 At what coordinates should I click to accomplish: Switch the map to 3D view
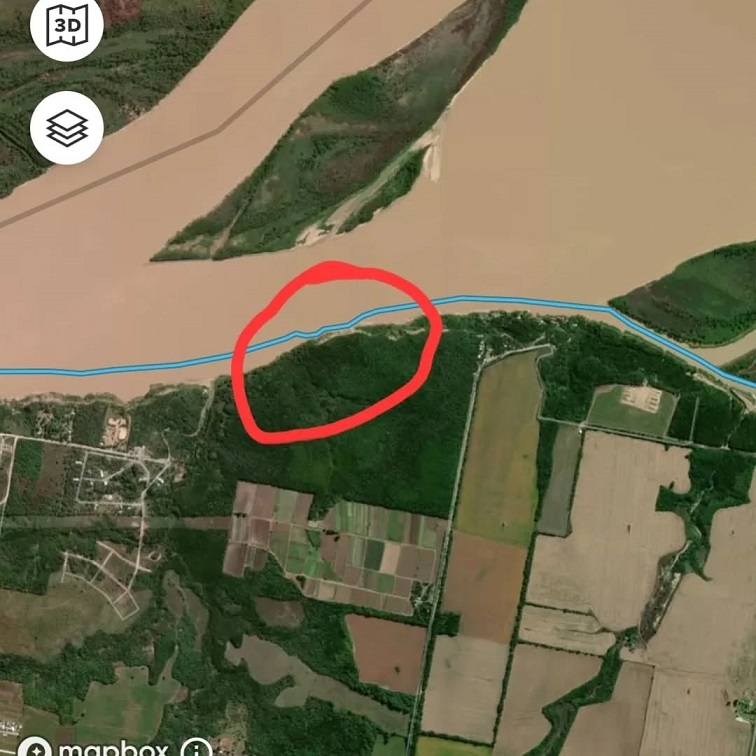tap(67, 25)
